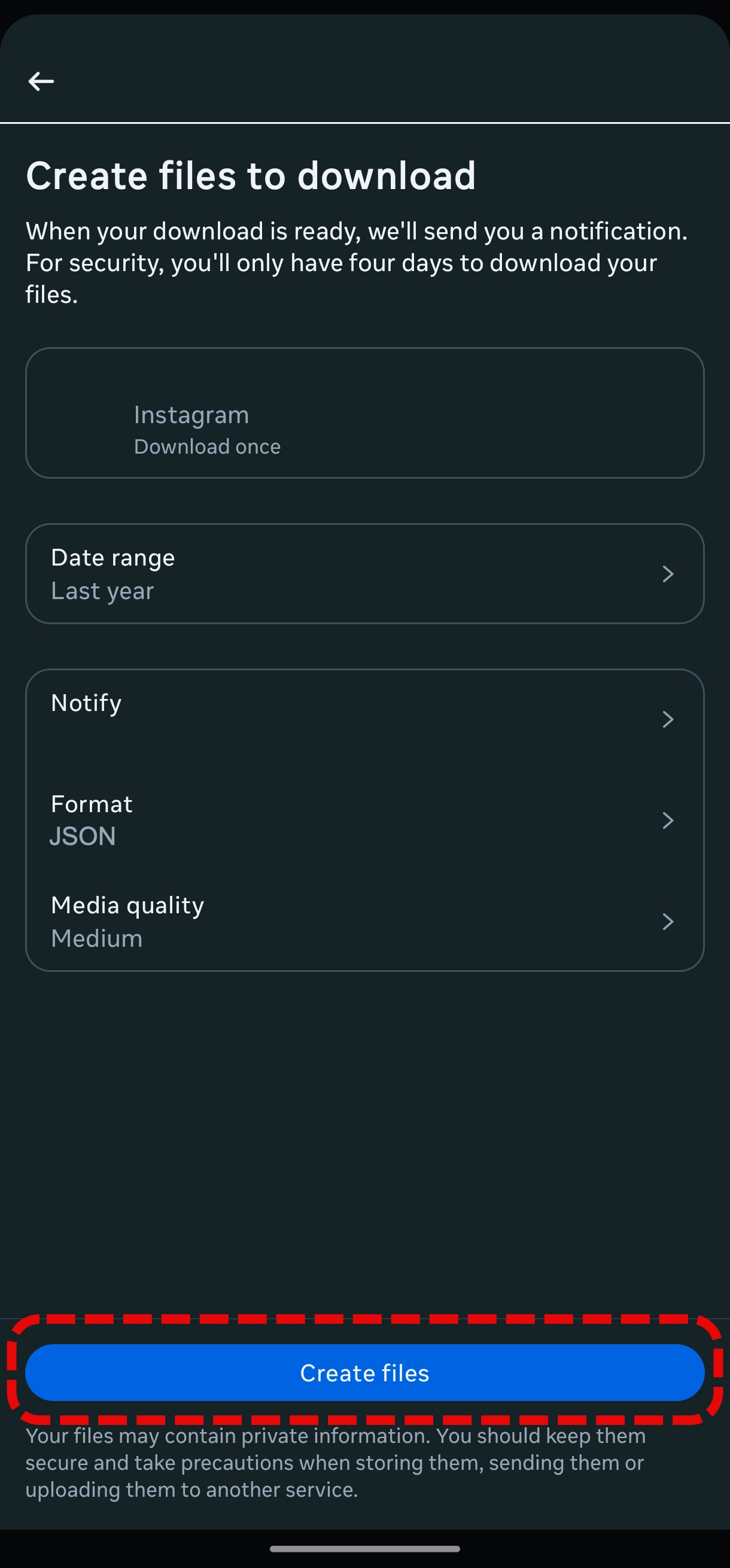Tap the Format label text
This screenshot has width=730, height=1568.
click(x=91, y=804)
